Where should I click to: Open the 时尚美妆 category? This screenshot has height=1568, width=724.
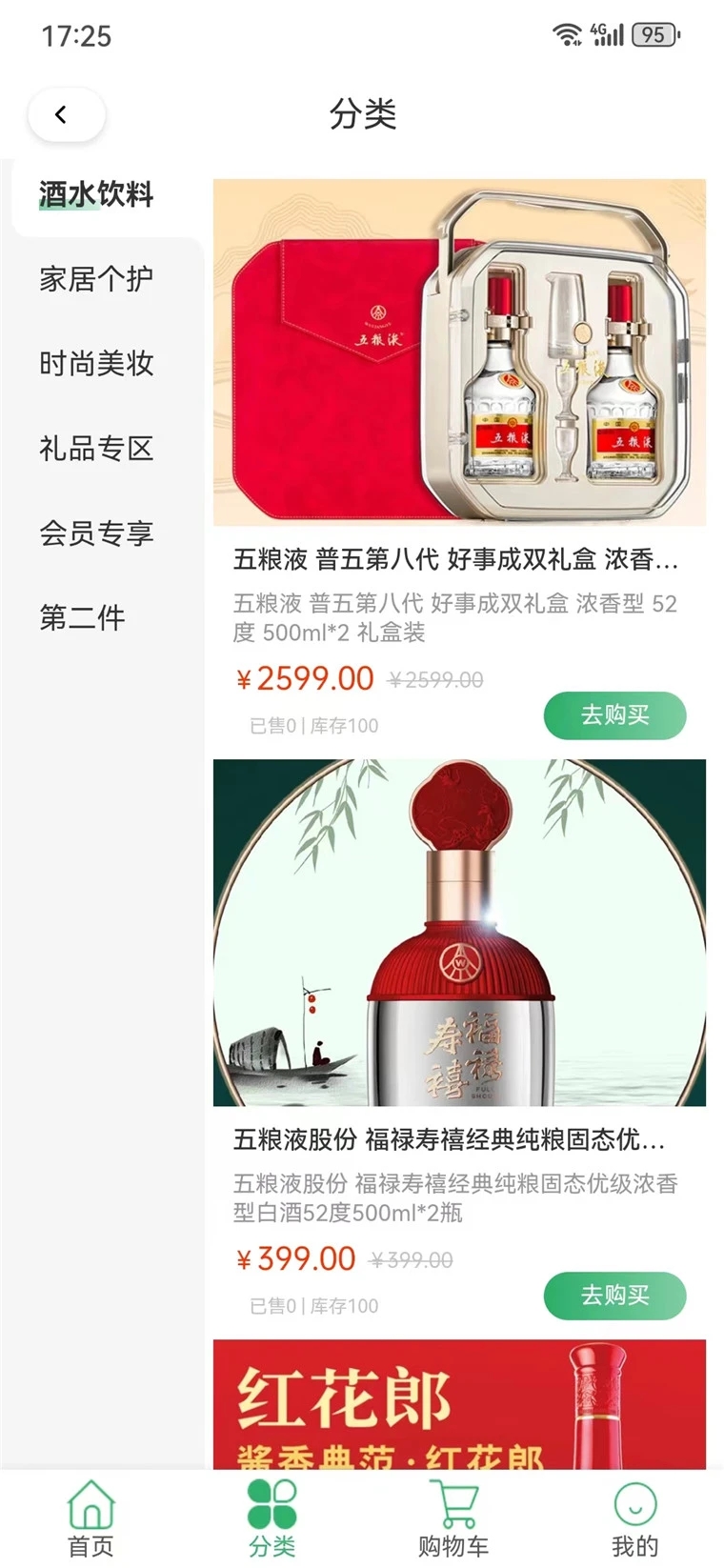click(96, 364)
